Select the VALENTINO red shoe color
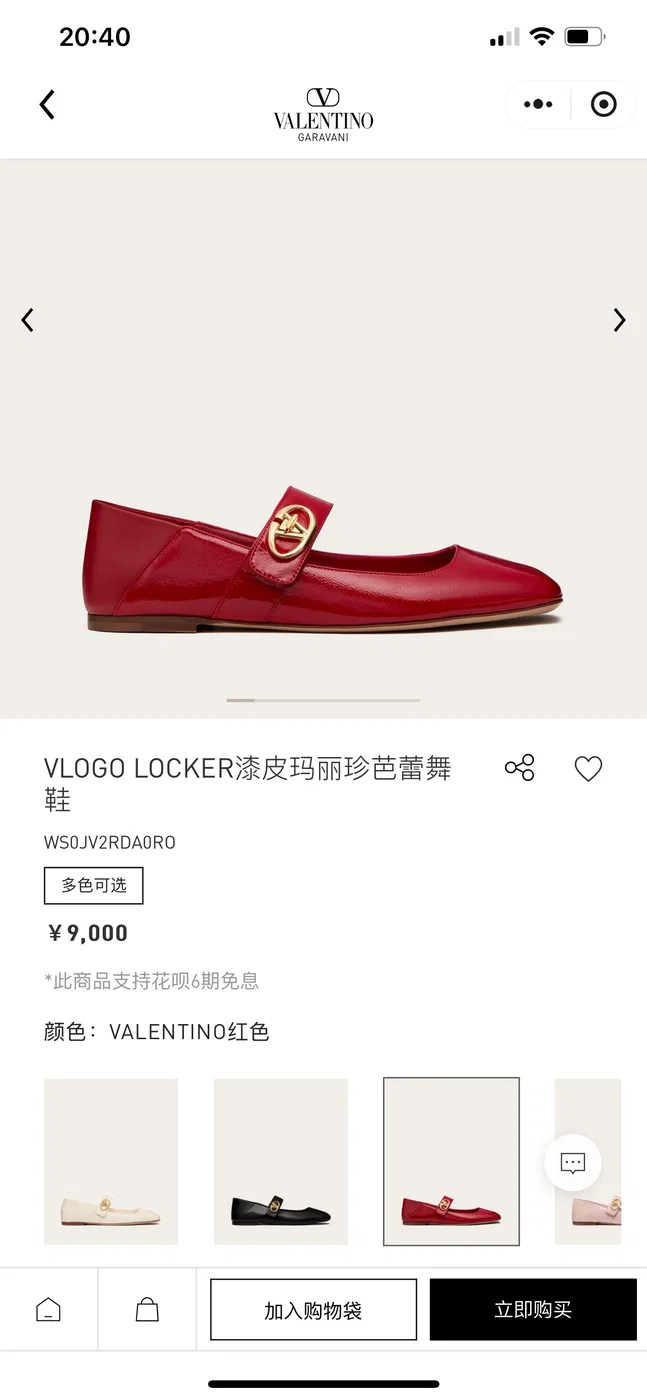Screen dimensions: 647x1400 [451, 1161]
